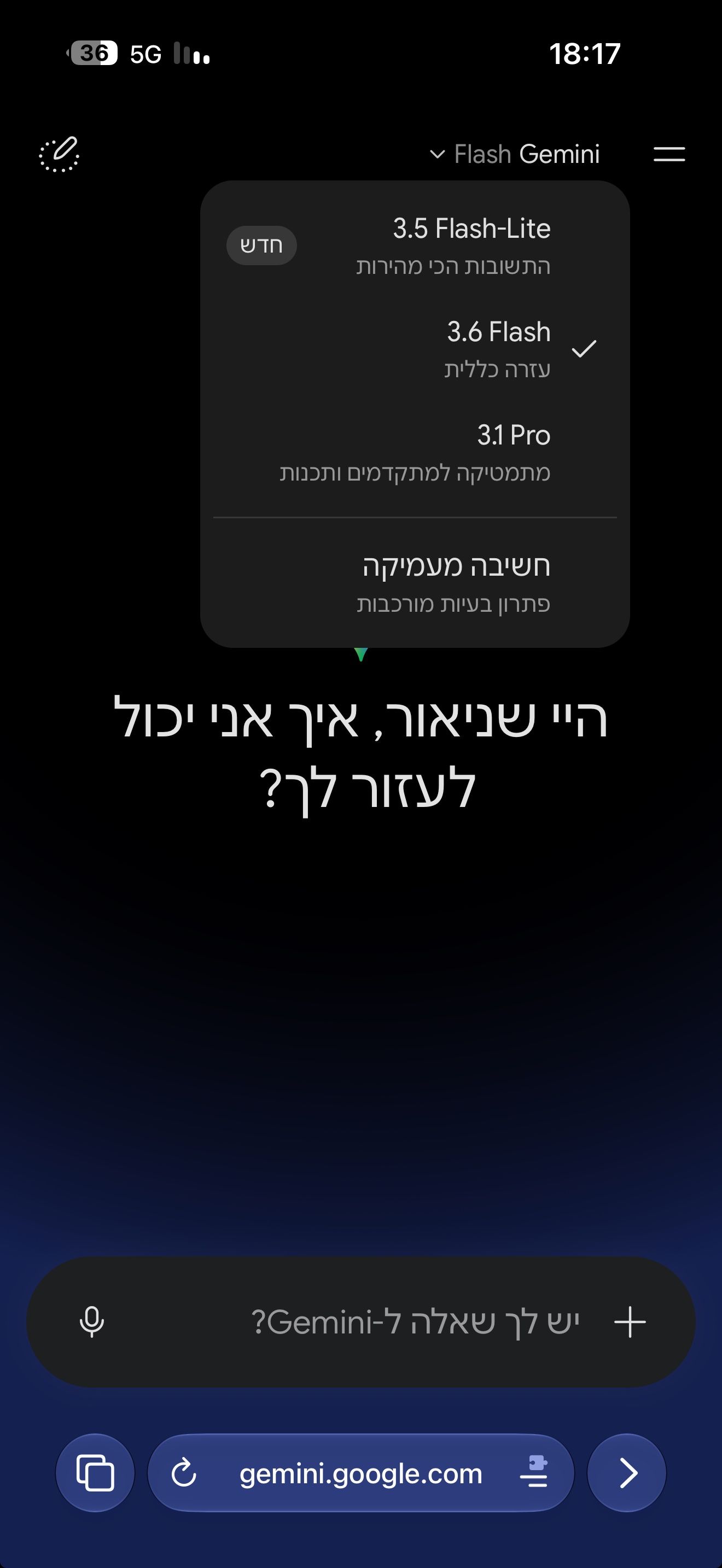Tap the plus attach button
The height and width of the screenshot is (1568, 722).
(630, 1322)
